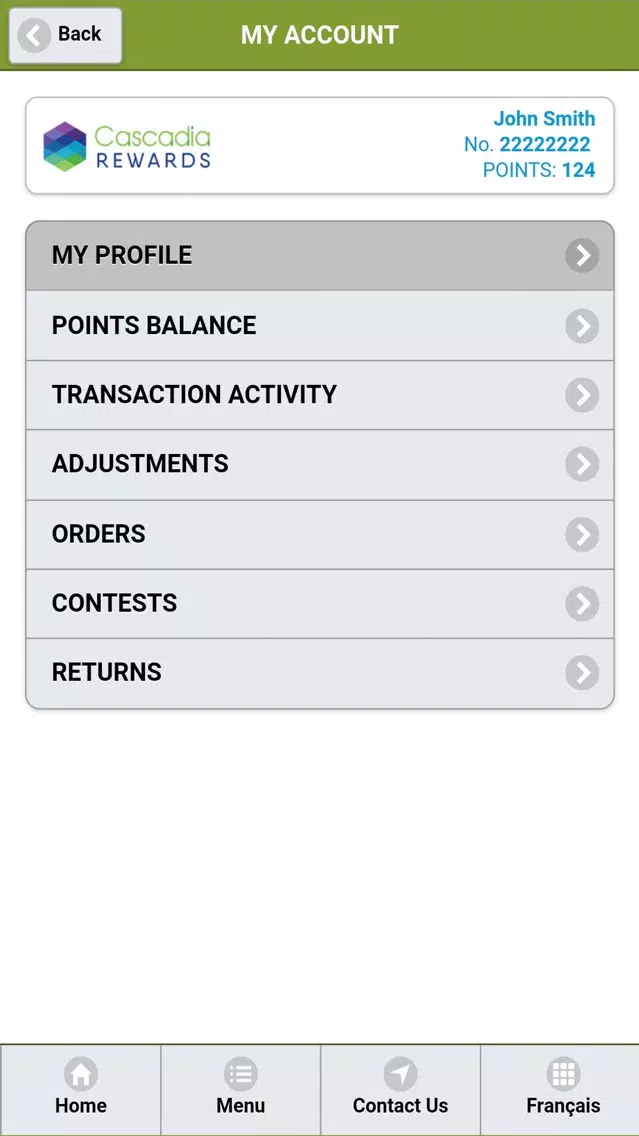Viewport: 639px width, 1136px height.
Task: Open Contests
Action: click(320, 604)
